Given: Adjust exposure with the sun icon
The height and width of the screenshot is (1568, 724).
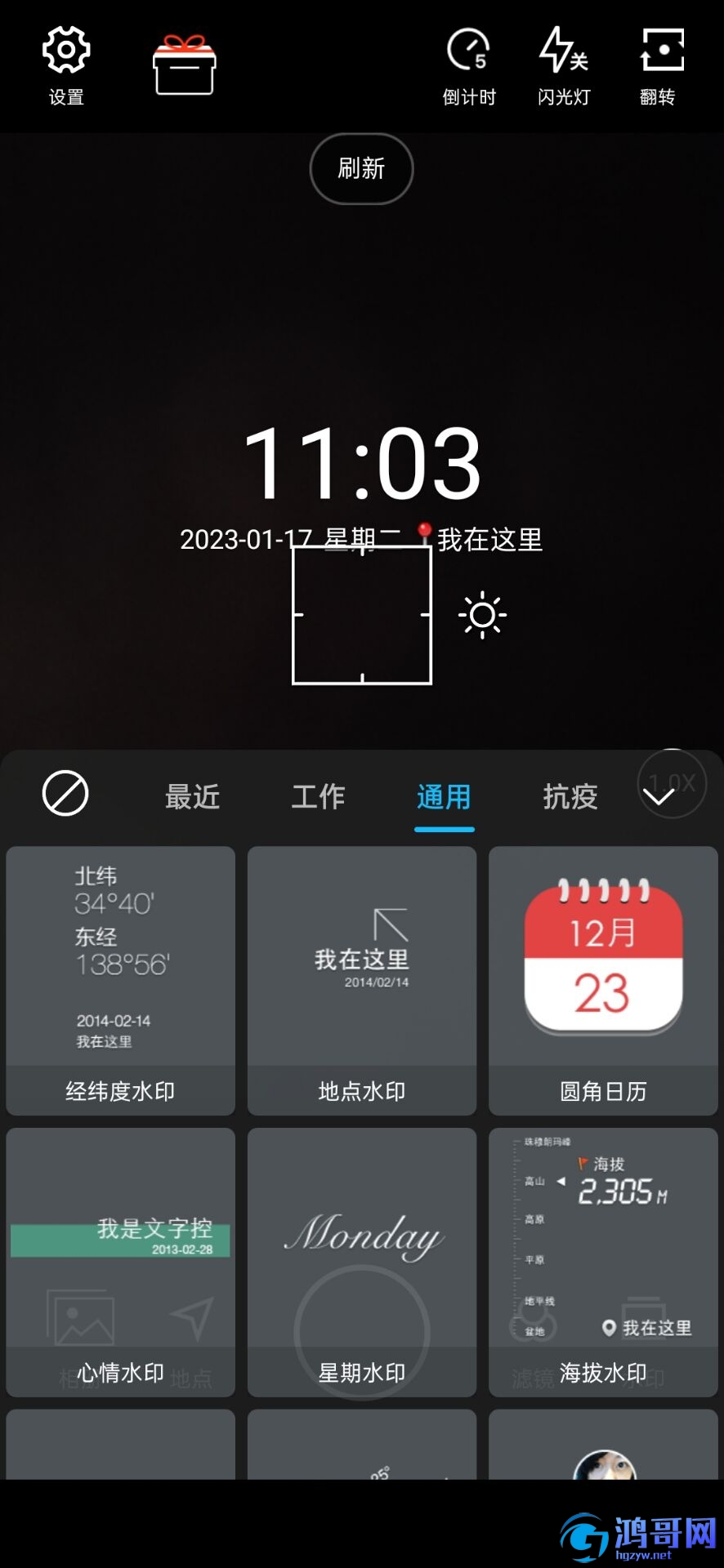Looking at the screenshot, I should pyautogui.click(x=482, y=615).
